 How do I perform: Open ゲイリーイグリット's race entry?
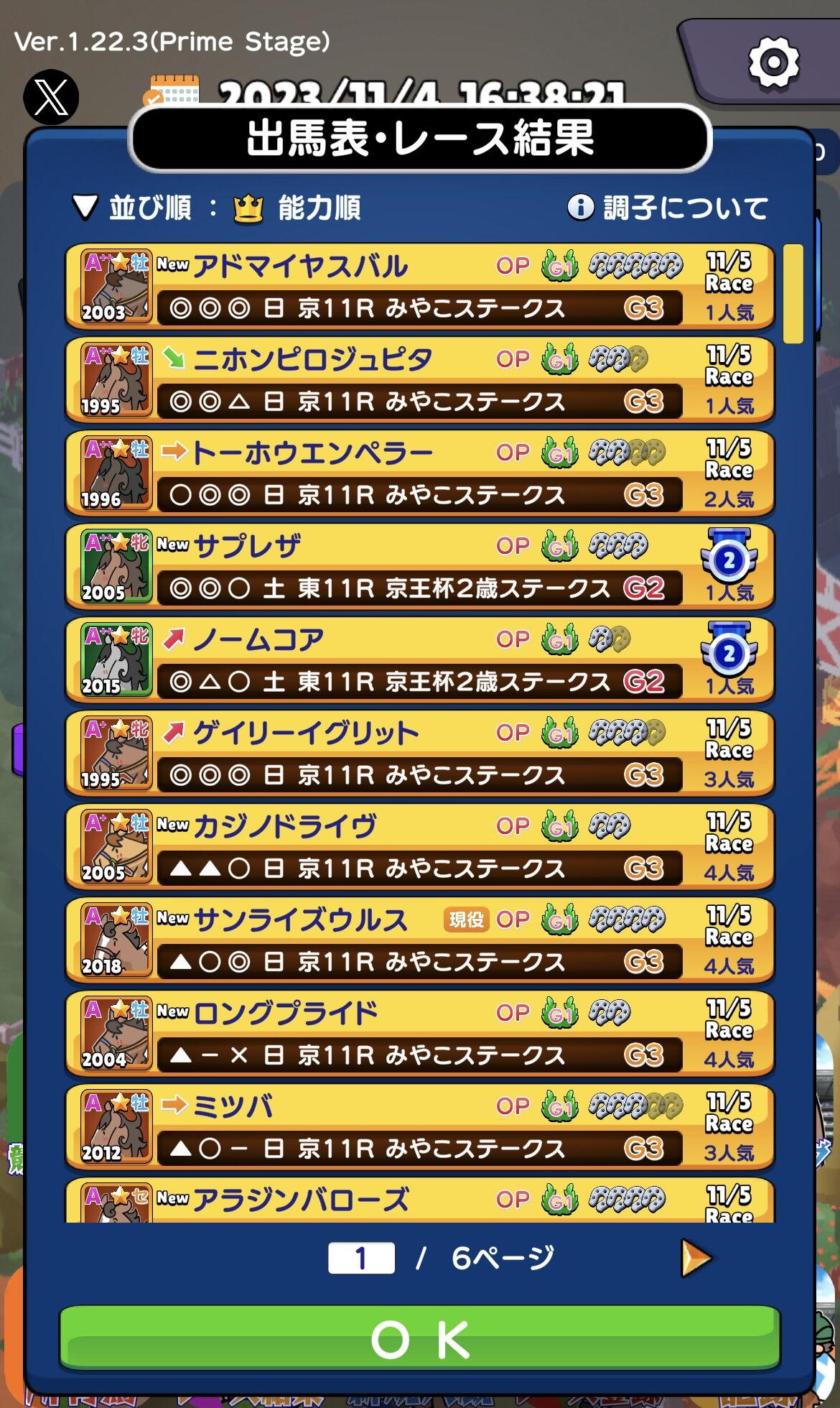coord(419,754)
